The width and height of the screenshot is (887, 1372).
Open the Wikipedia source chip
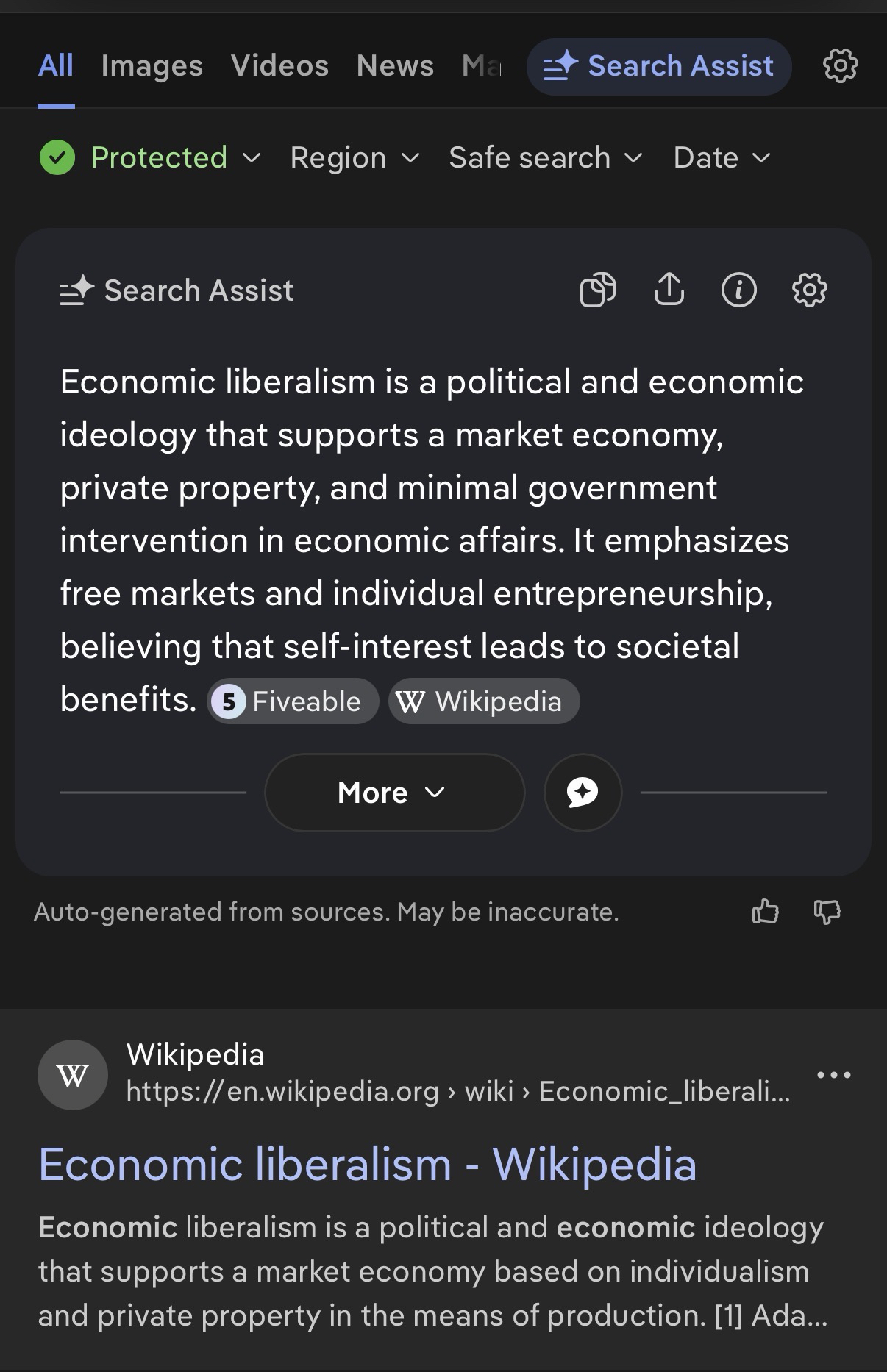click(484, 701)
